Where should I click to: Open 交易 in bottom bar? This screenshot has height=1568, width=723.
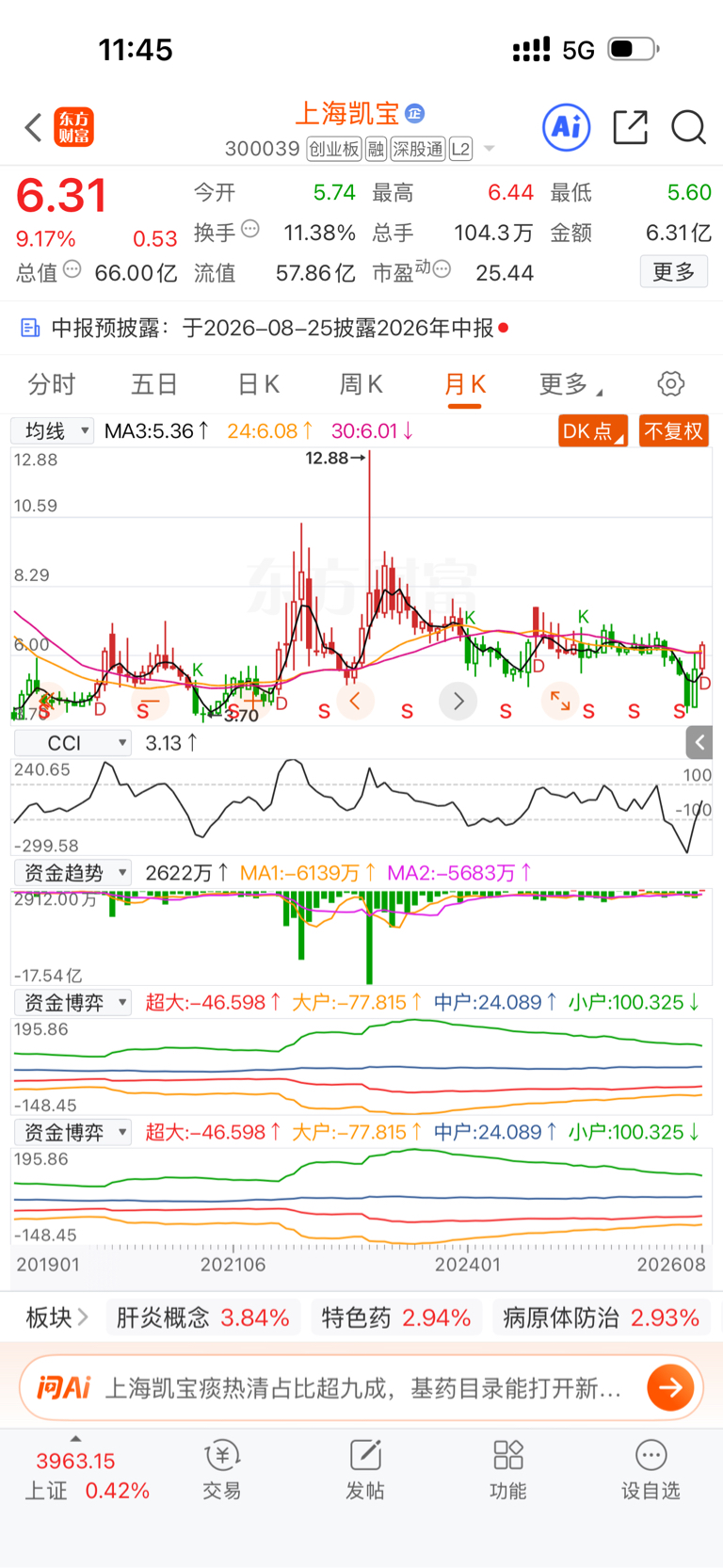click(222, 1469)
